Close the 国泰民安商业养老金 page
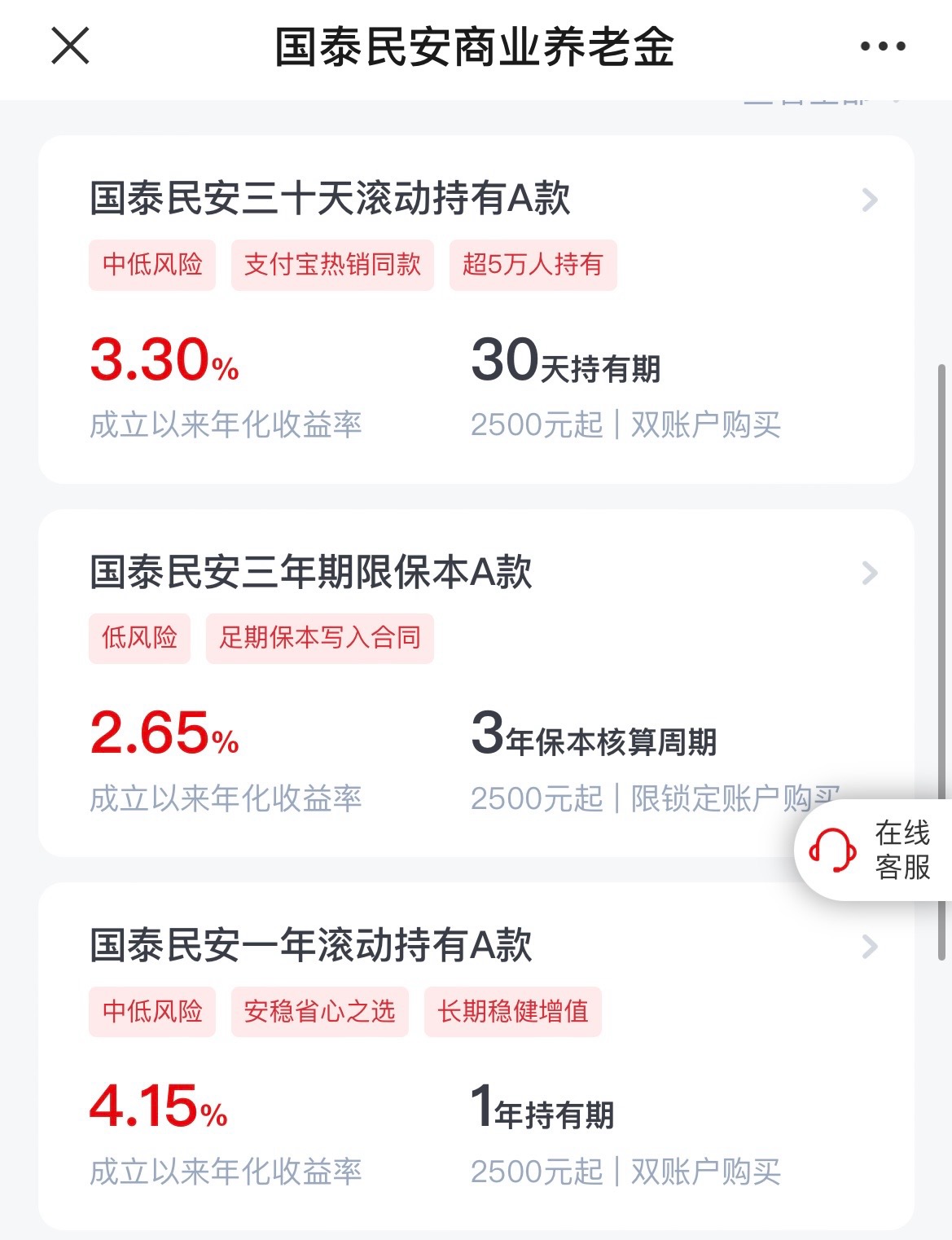Screen dimensions: 952x1240 (70, 46)
